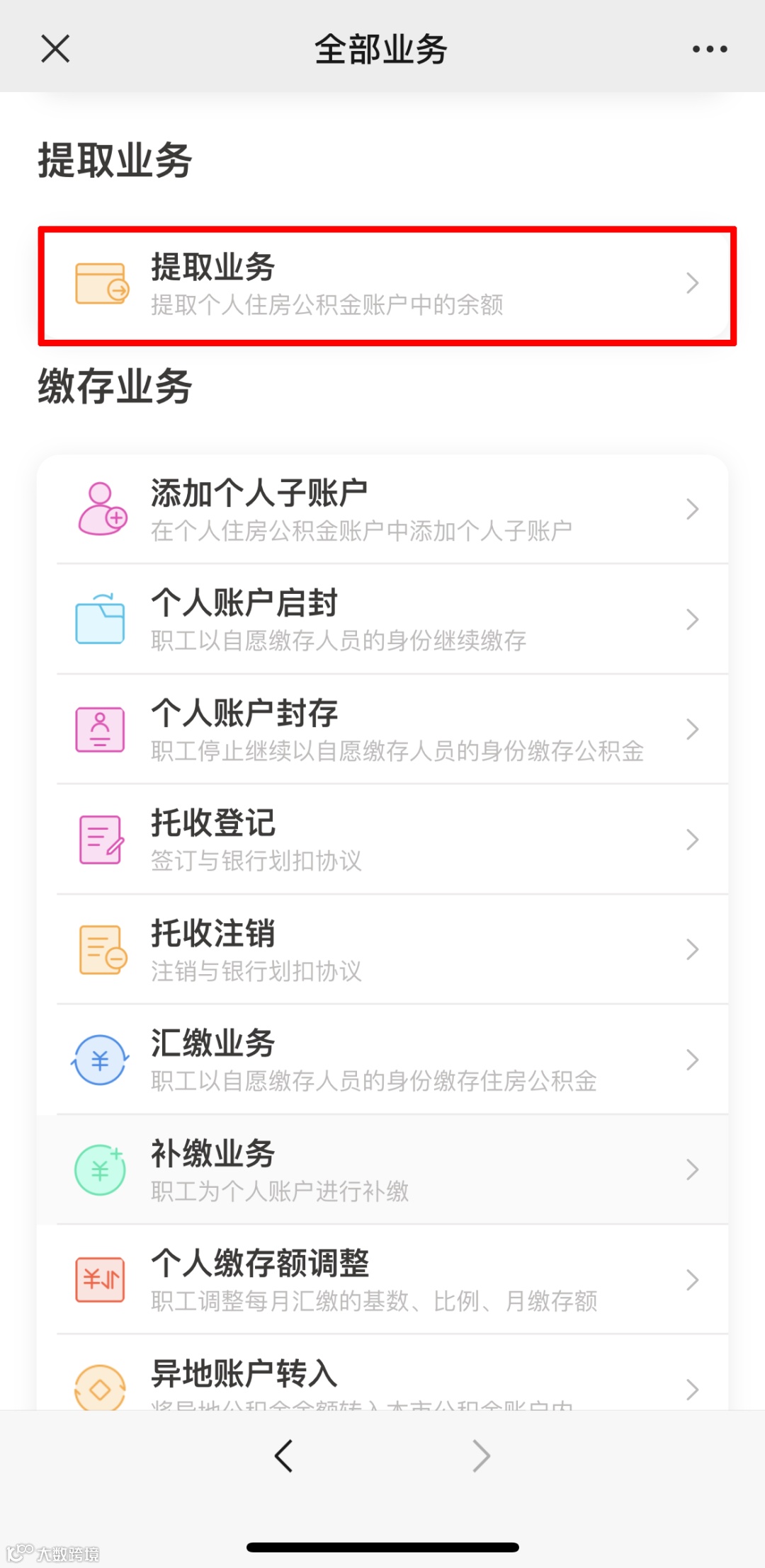Select 个人缴存额调整
Viewport: 765px width, 1568px height.
click(x=382, y=1280)
